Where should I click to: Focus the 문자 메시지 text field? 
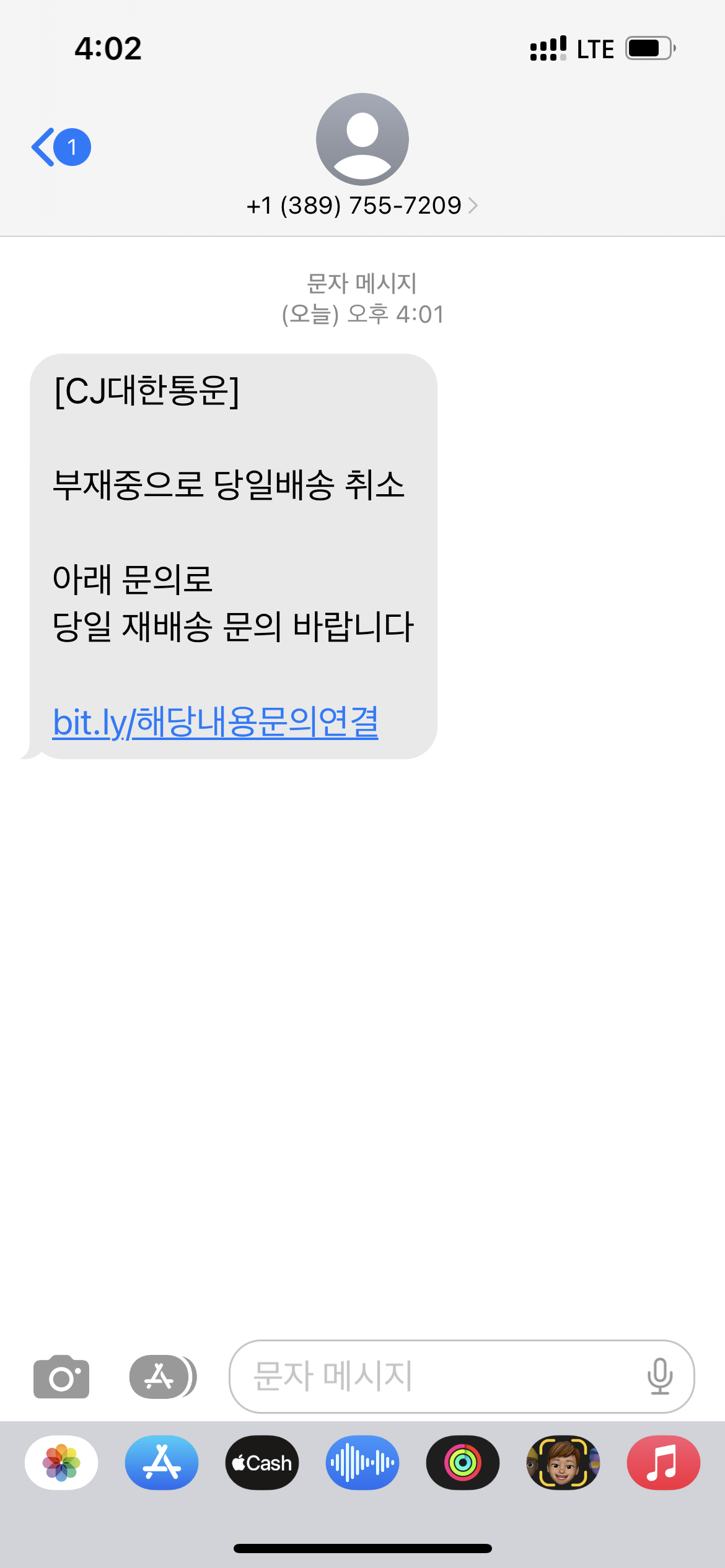(x=434, y=1377)
